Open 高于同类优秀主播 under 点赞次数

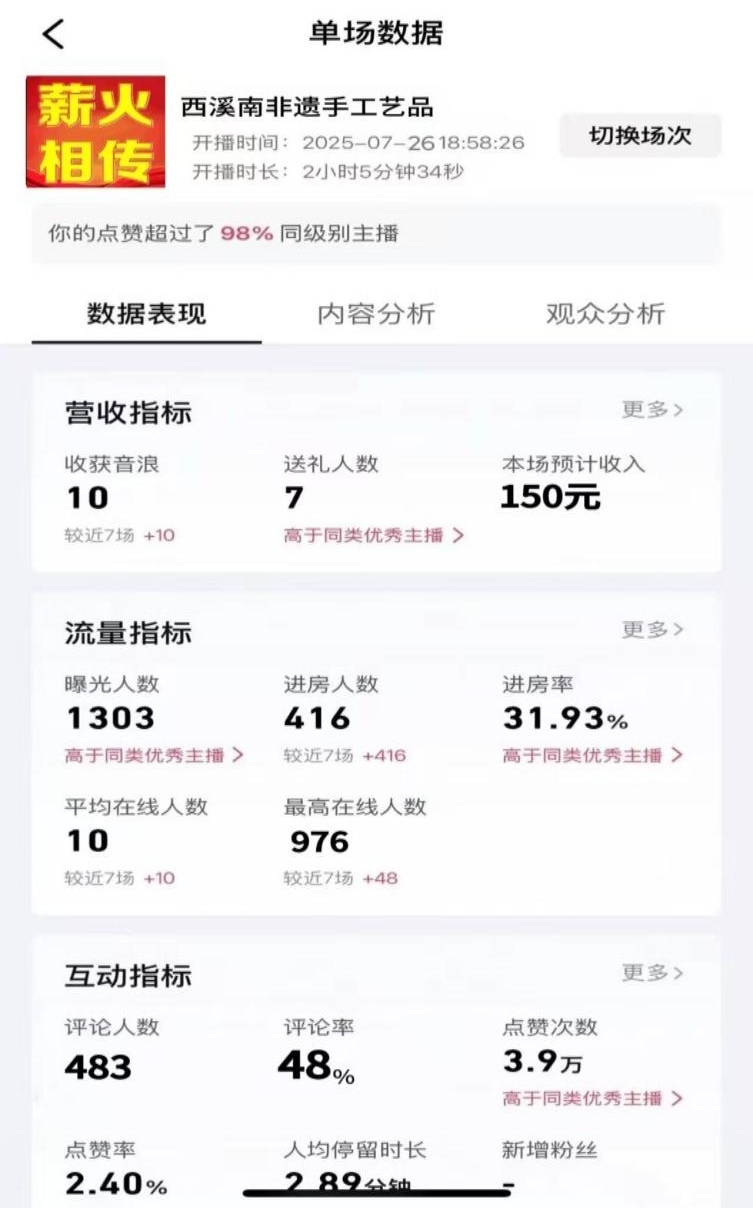(593, 1098)
